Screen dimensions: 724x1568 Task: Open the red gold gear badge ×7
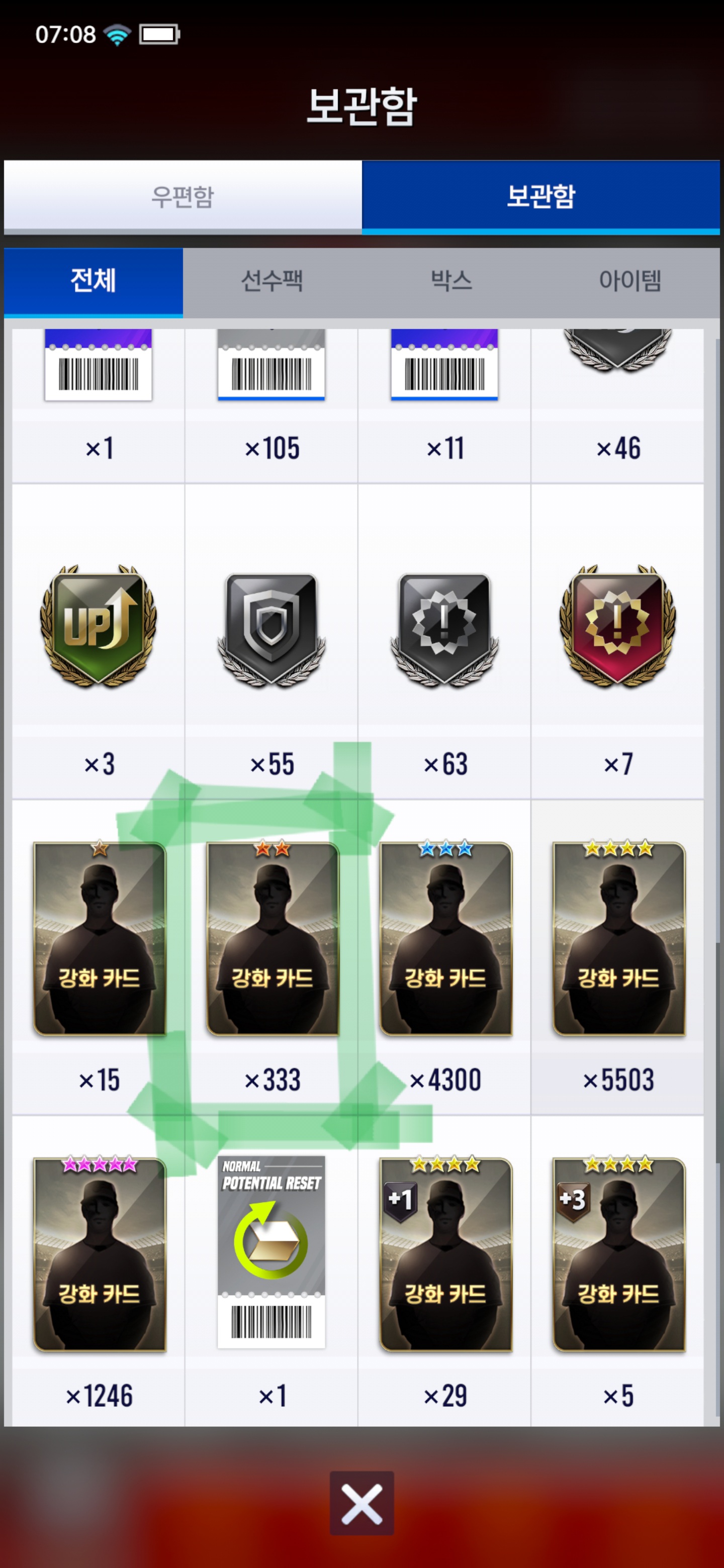(x=617, y=641)
